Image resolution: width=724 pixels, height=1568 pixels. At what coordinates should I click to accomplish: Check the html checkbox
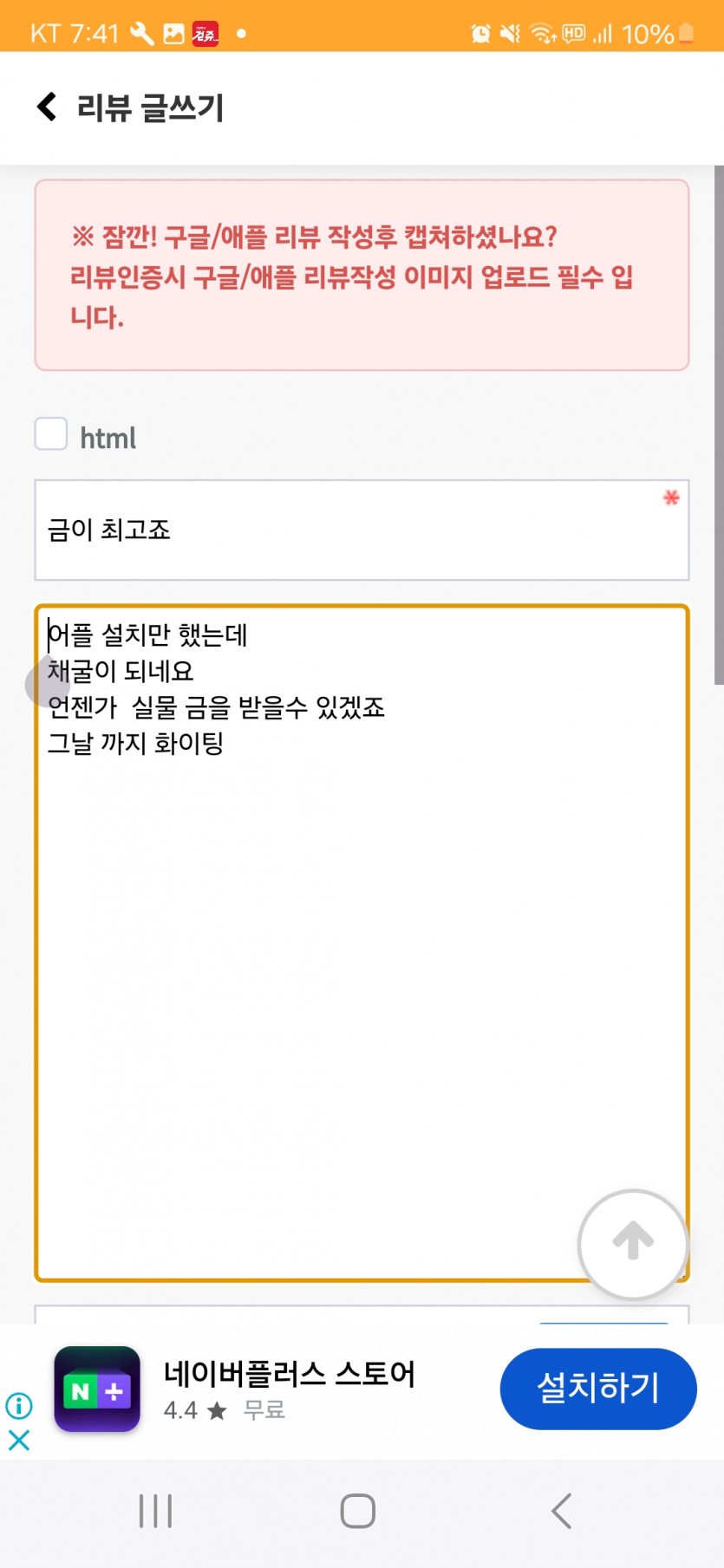51,433
